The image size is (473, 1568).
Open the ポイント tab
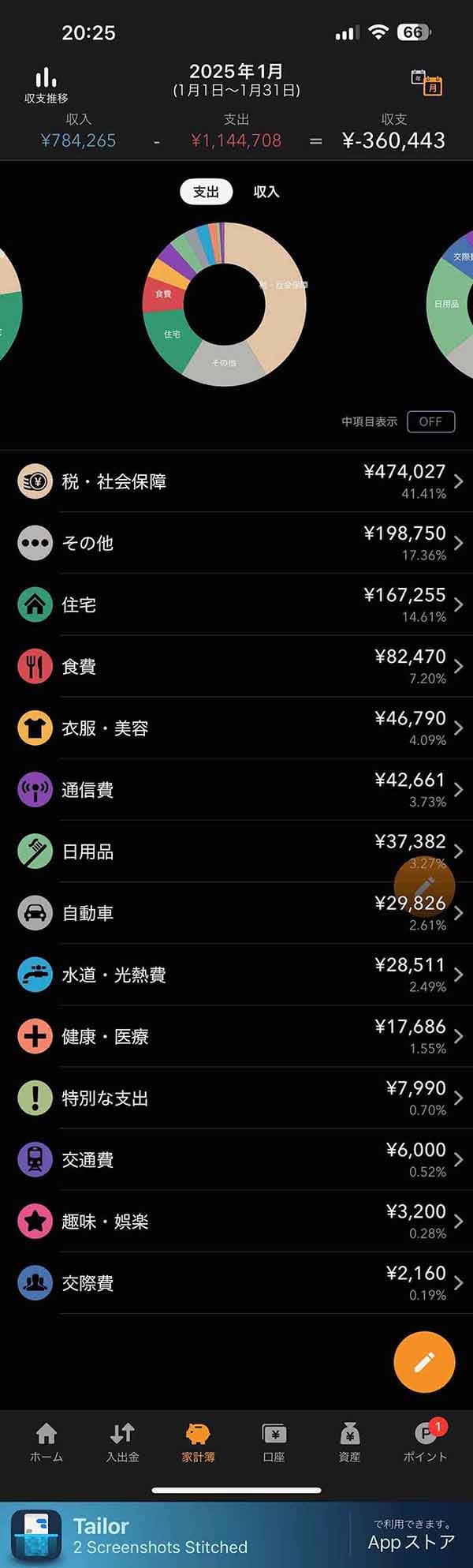click(x=425, y=1442)
